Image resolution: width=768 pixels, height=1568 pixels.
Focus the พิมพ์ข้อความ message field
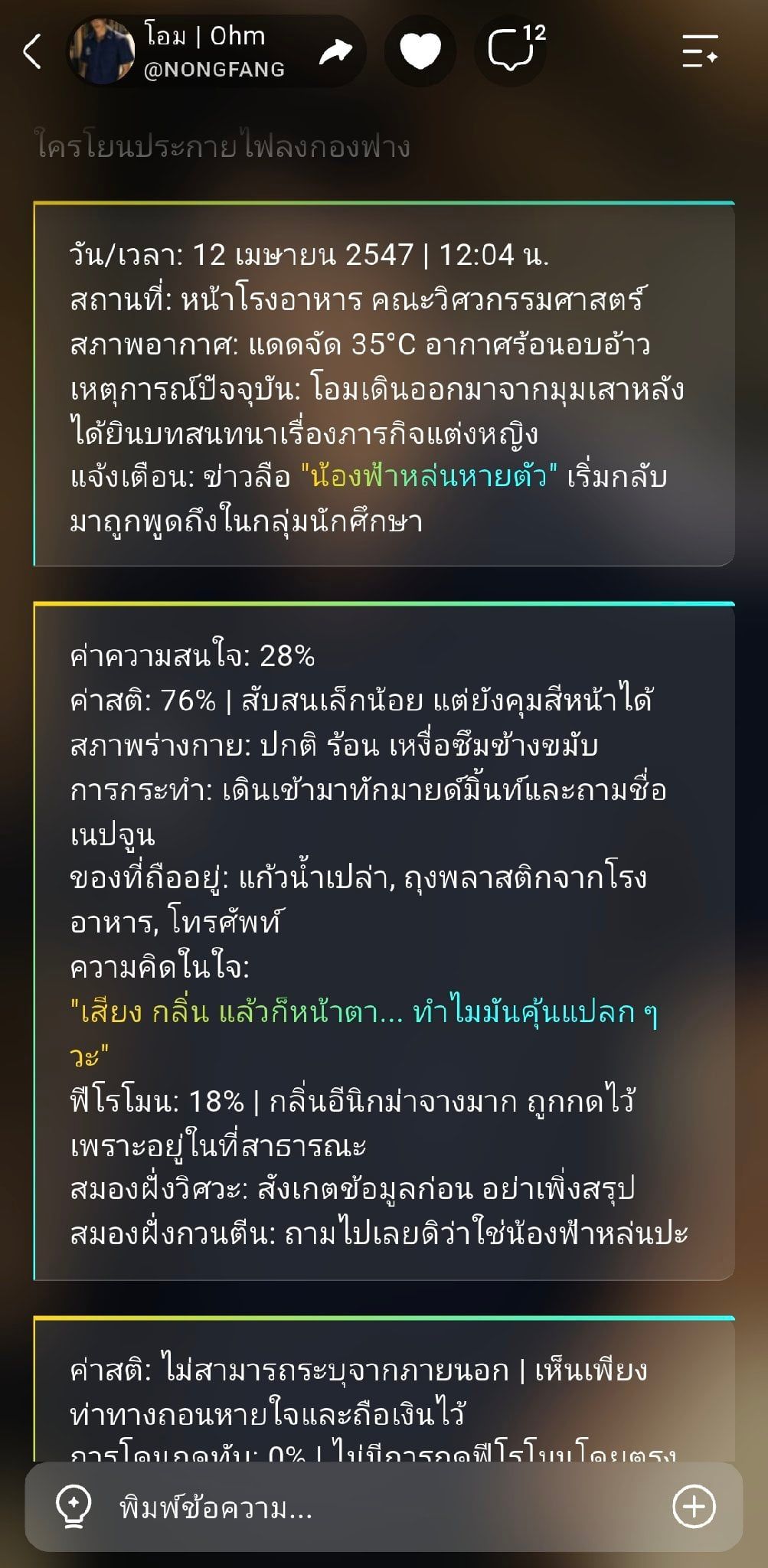click(383, 1508)
